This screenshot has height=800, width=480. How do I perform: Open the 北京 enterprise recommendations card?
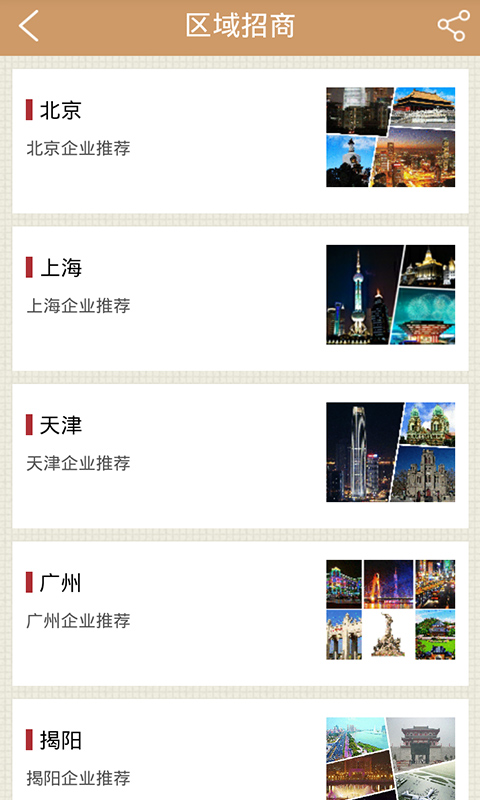tap(240, 141)
